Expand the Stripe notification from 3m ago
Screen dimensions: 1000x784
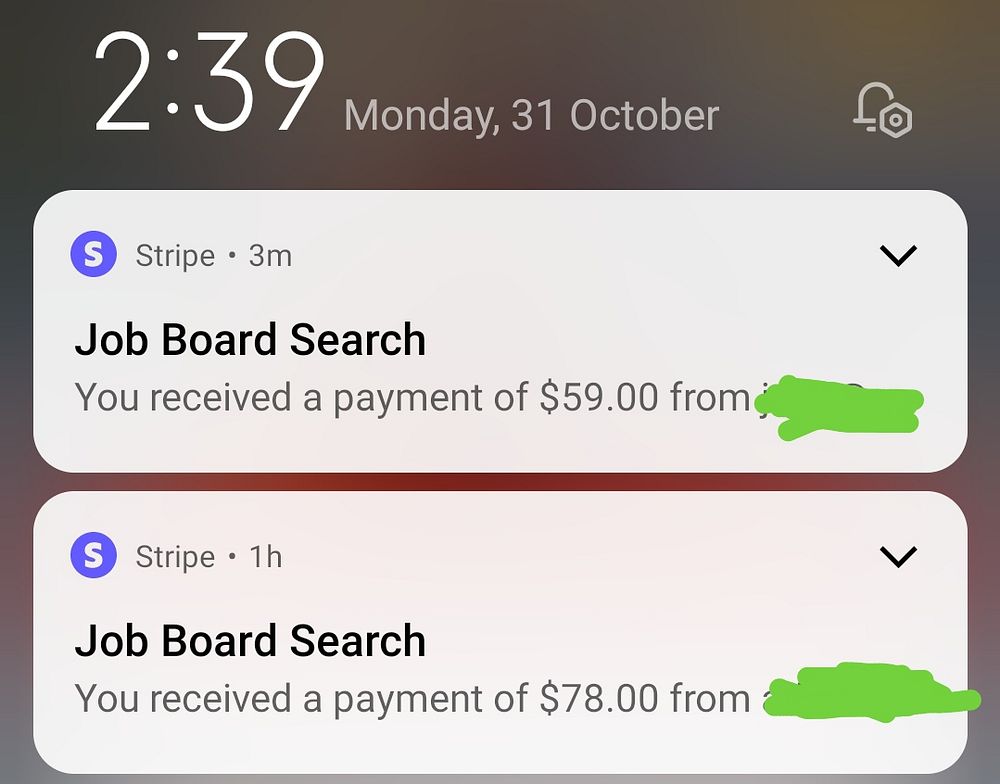click(897, 256)
